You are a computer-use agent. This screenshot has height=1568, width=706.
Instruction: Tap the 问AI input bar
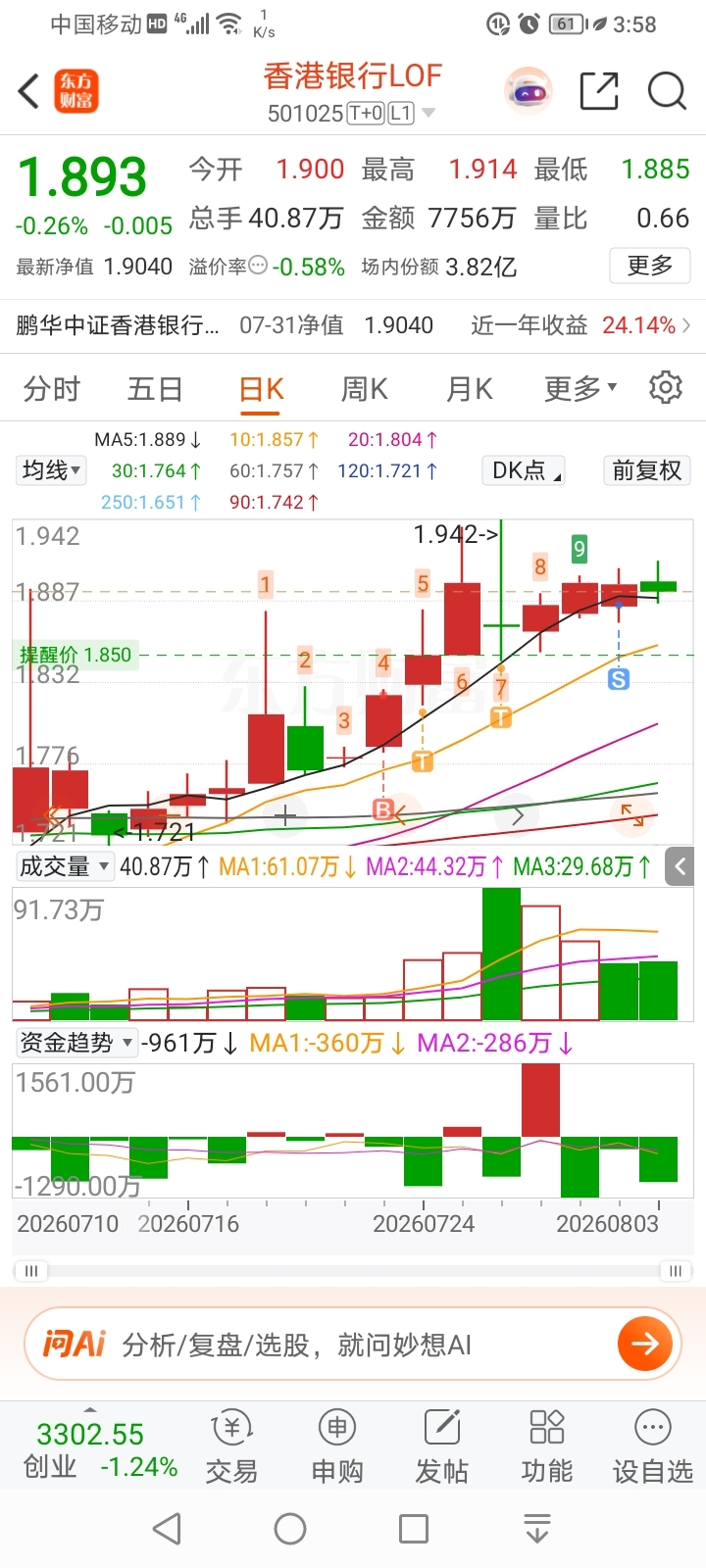tap(353, 1344)
